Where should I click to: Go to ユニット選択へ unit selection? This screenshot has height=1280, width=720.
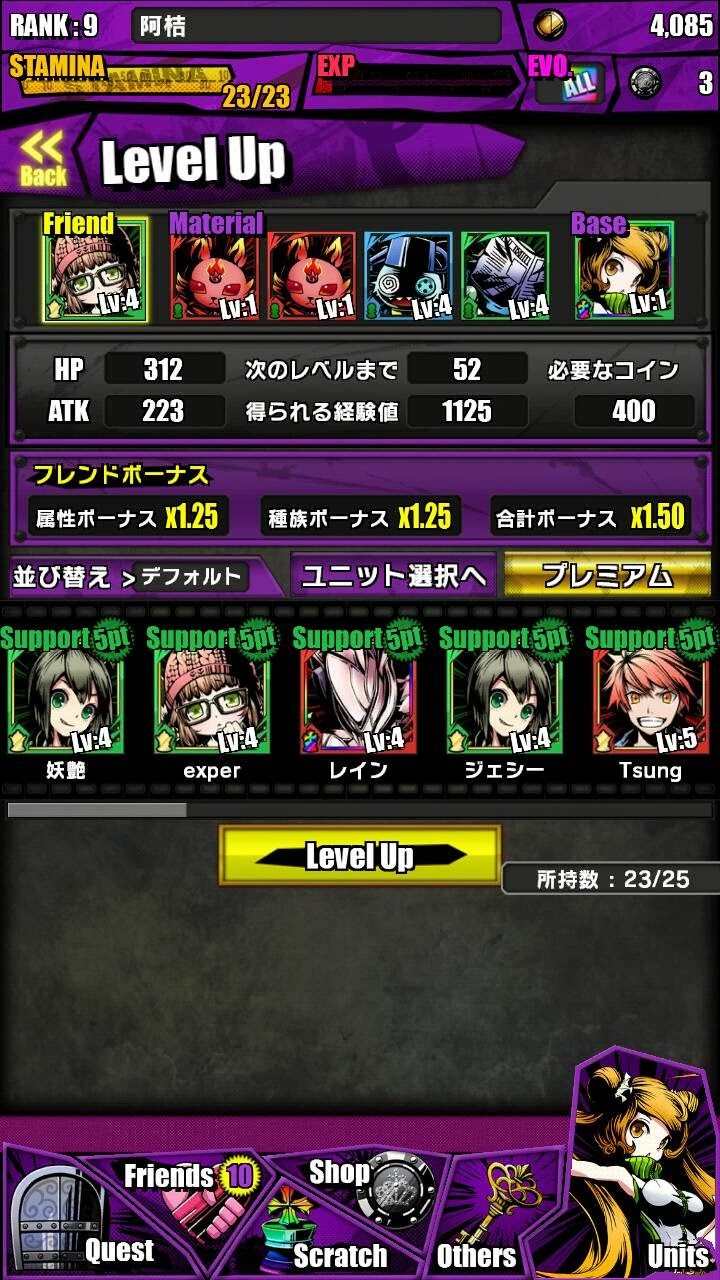pos(394,575)
